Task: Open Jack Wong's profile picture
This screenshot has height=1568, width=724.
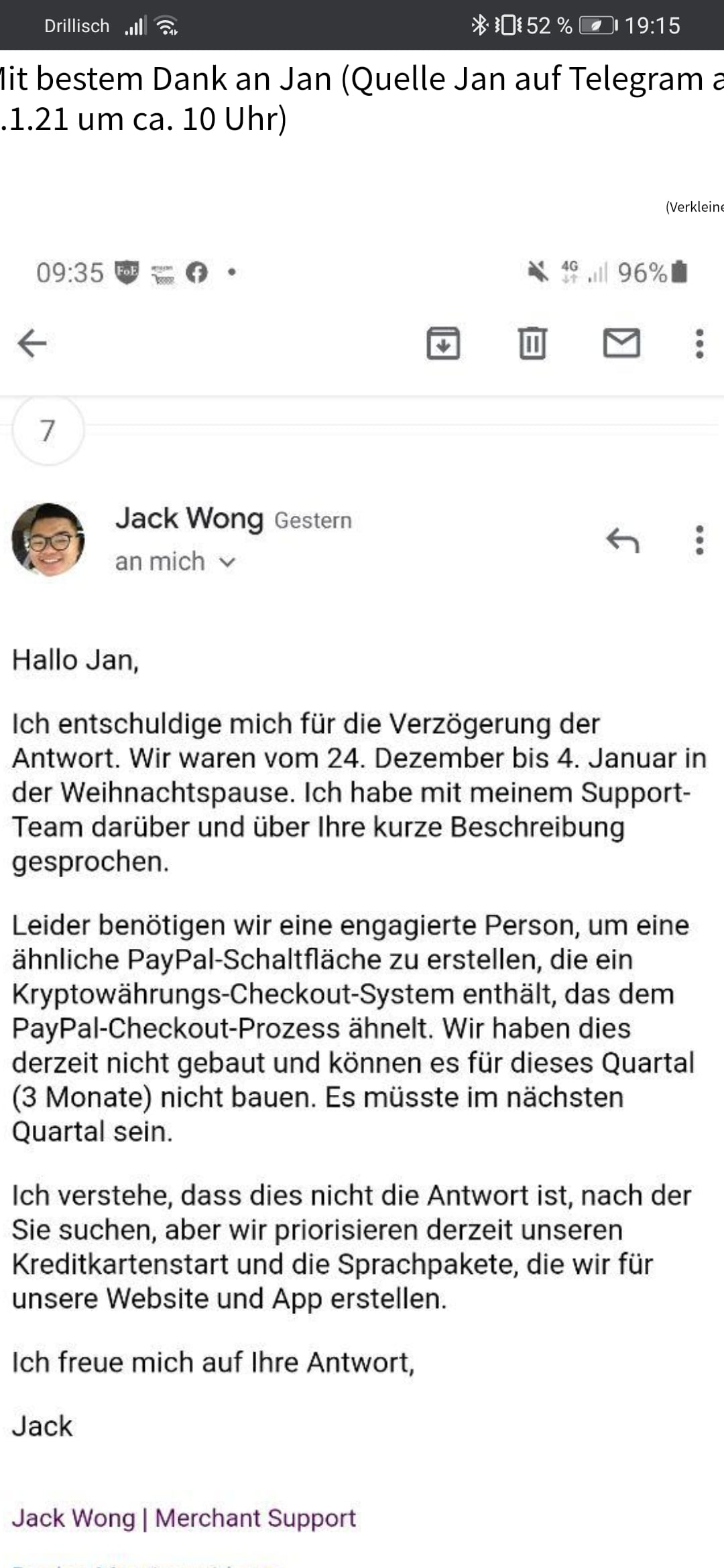Action: [x=48, y=541]
